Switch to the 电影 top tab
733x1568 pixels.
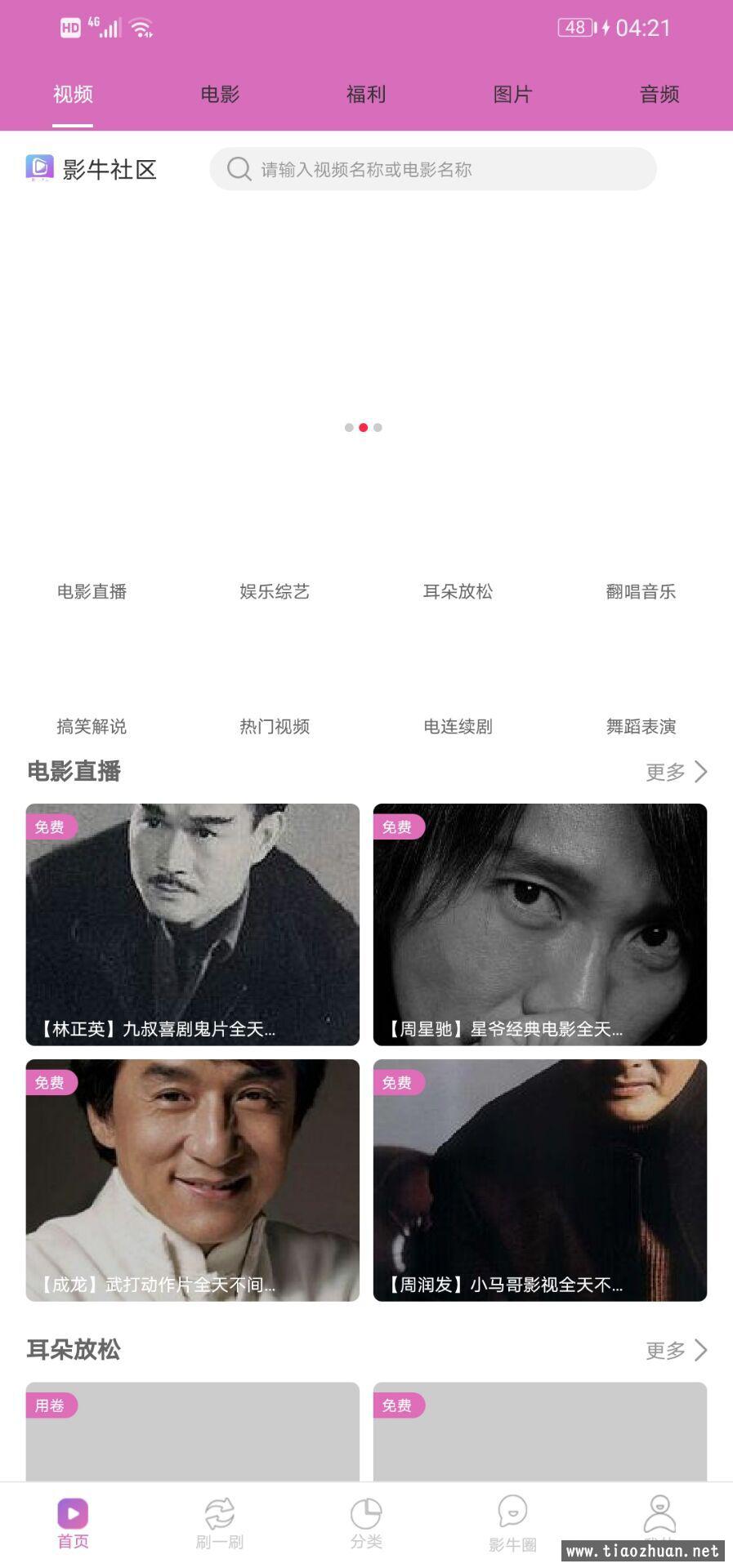tap(220, 95)
